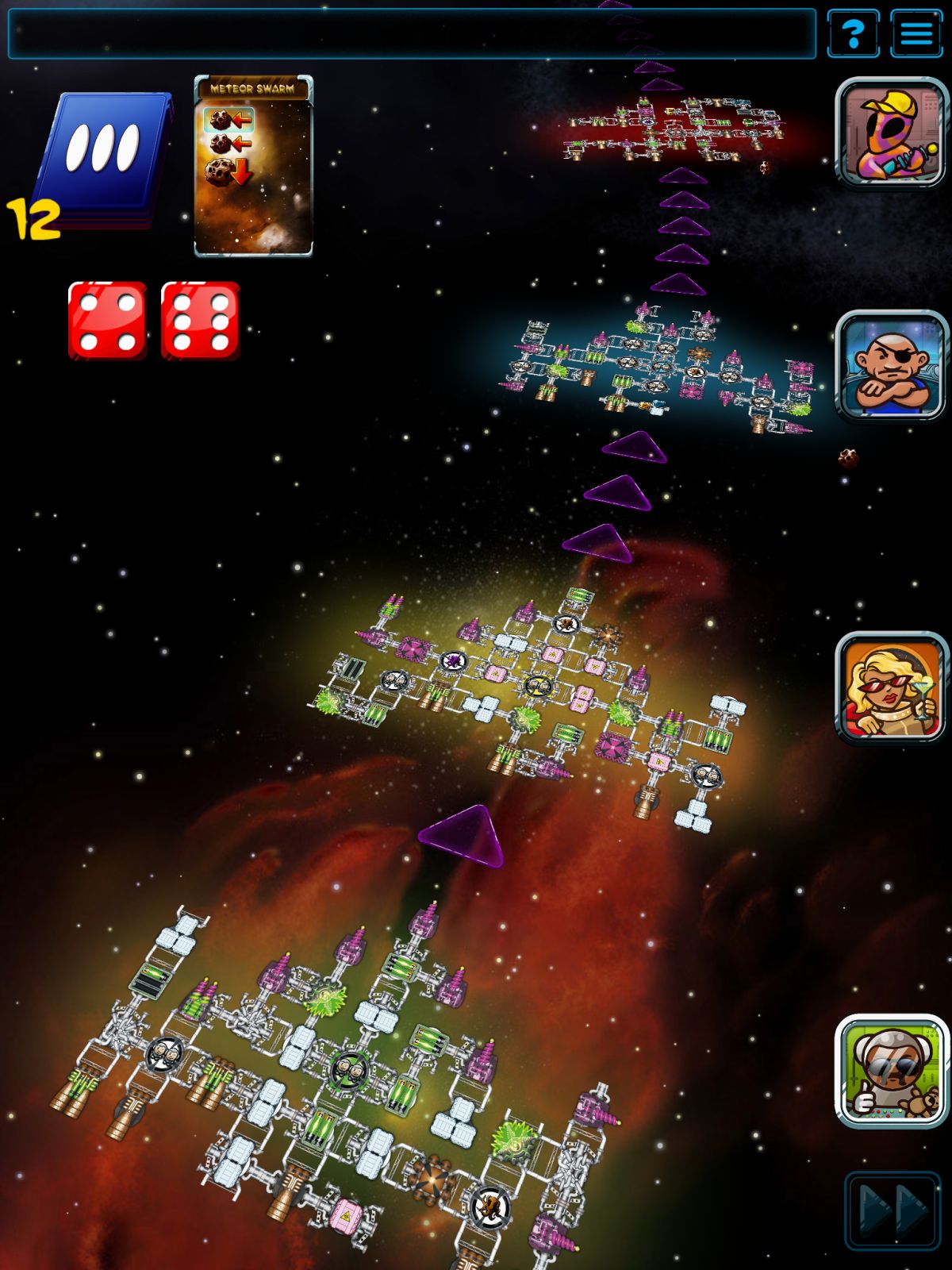This screenshot has width=952, height=1270.
Task: Tap the fast-forward button
Action: pos(892,1210)
